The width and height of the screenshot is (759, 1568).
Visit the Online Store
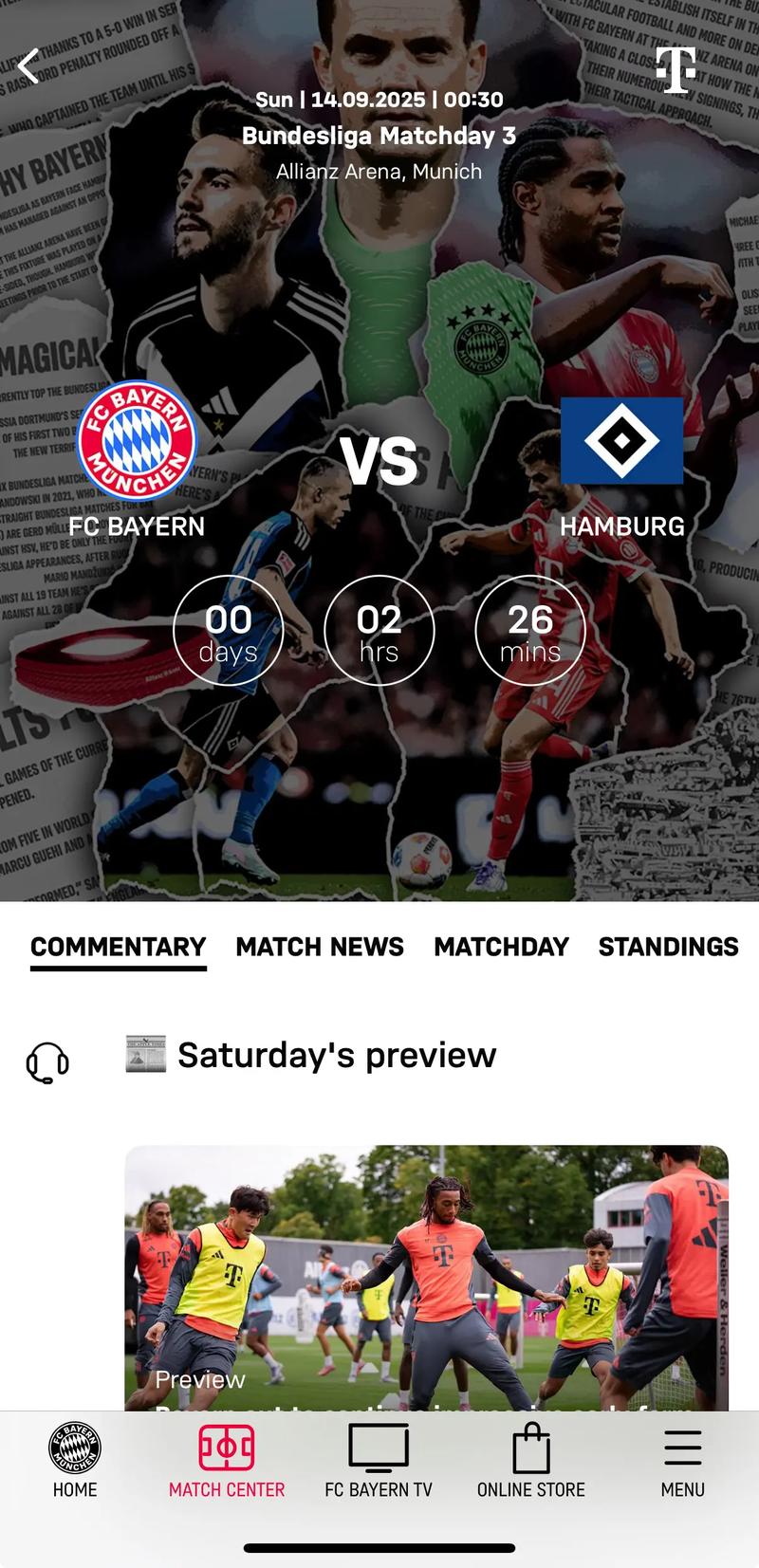(x=530, y=1461)
